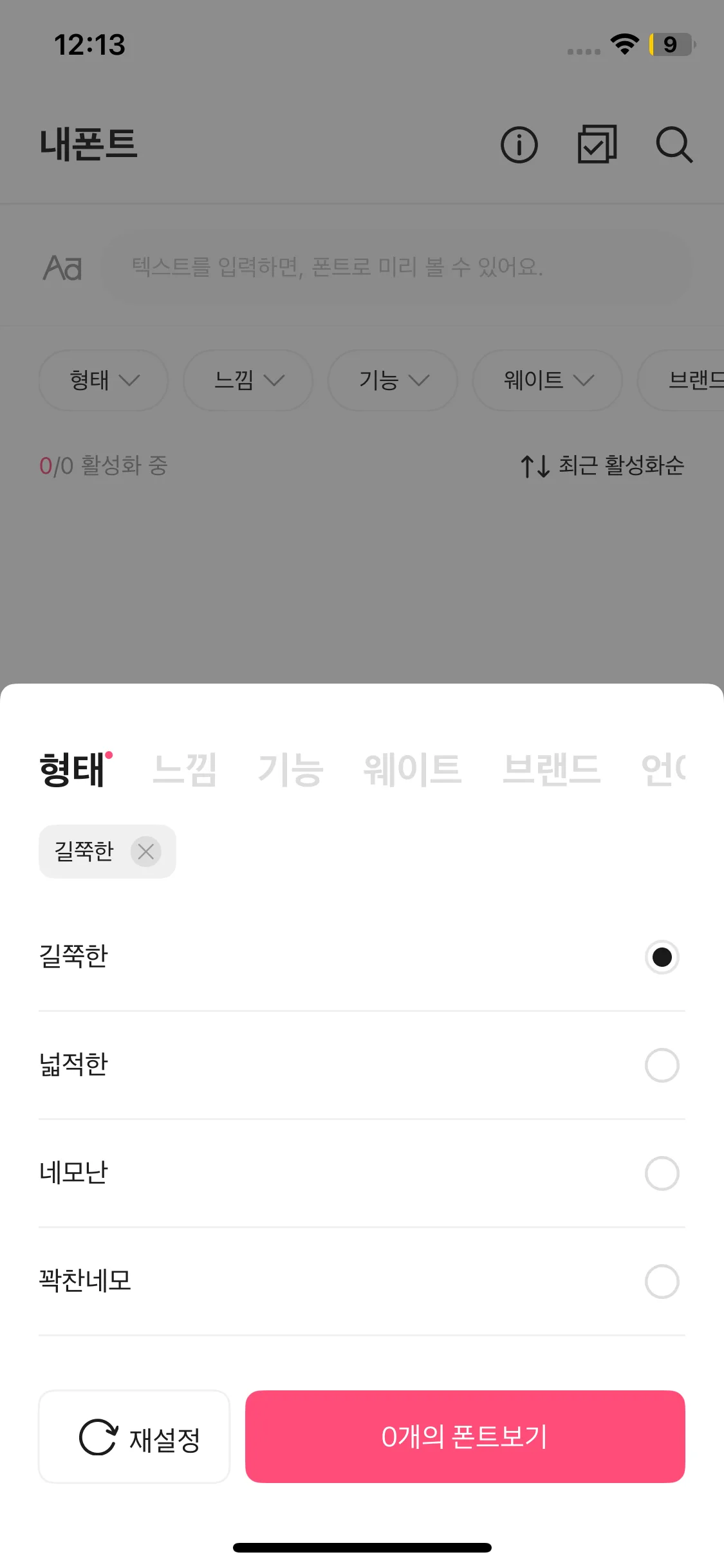Deselect the 길쭉한 radio option
This screenshot has height=1568, width=724.
pyautogui.click(x=662, y=957)
